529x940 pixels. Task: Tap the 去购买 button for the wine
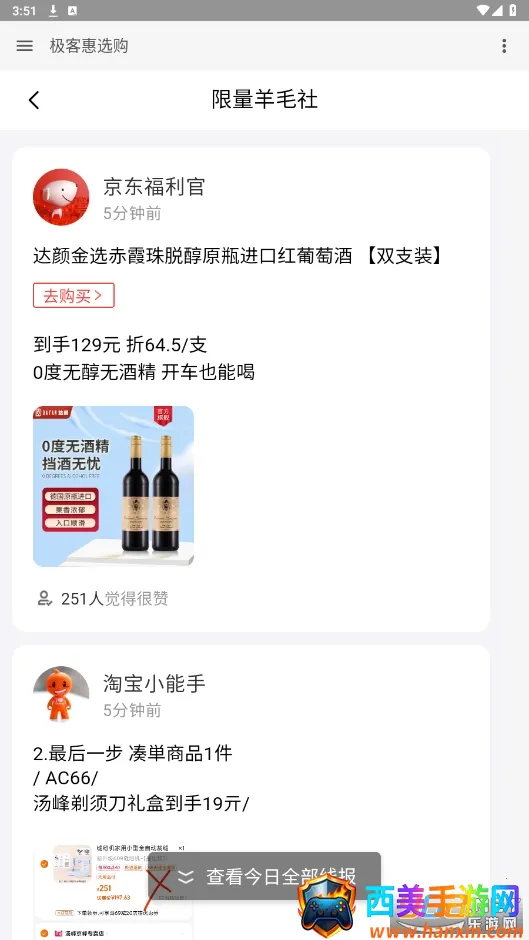click(x=74, y=296)
